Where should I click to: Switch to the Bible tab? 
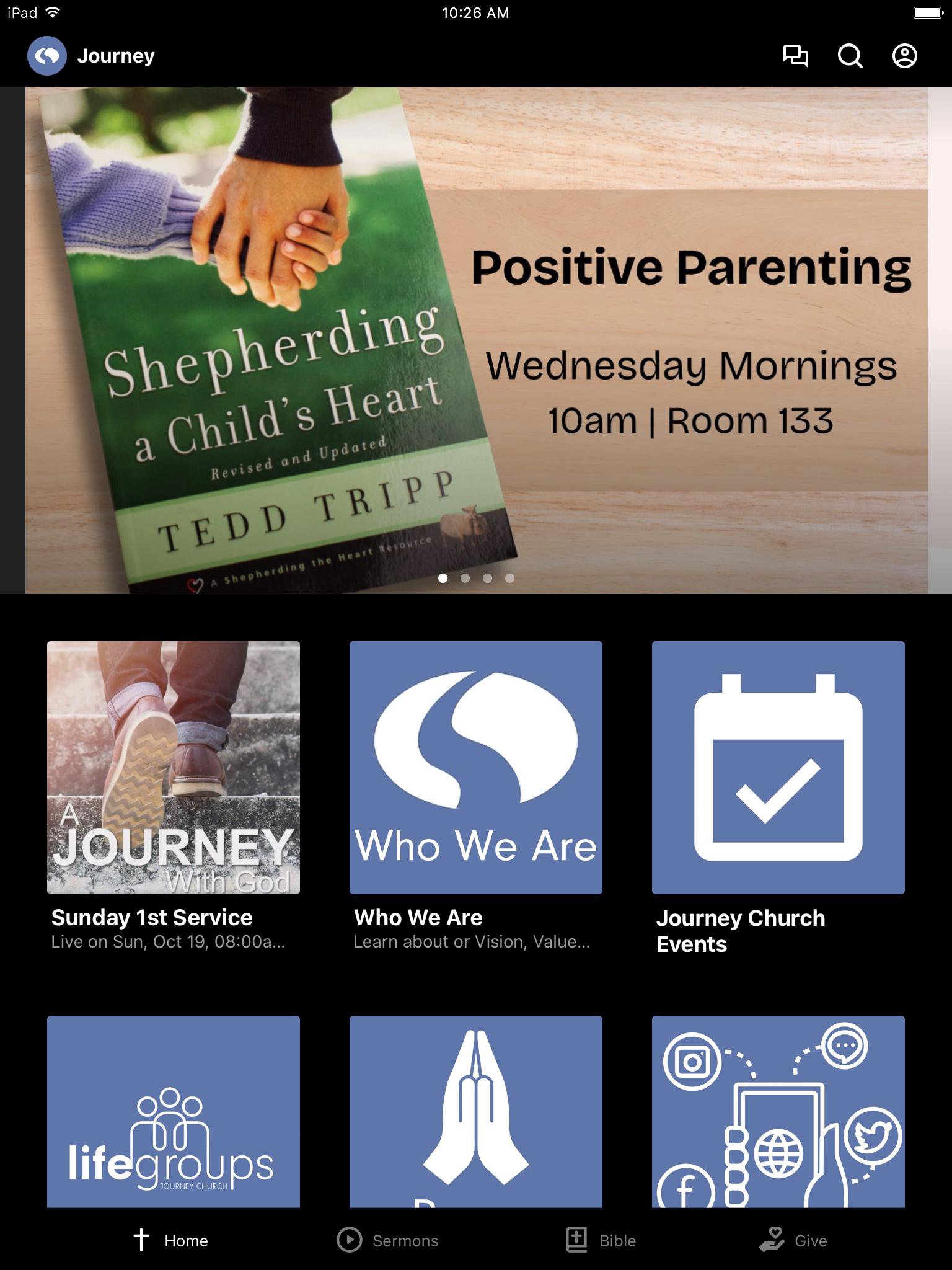[x=601, y=1240]
